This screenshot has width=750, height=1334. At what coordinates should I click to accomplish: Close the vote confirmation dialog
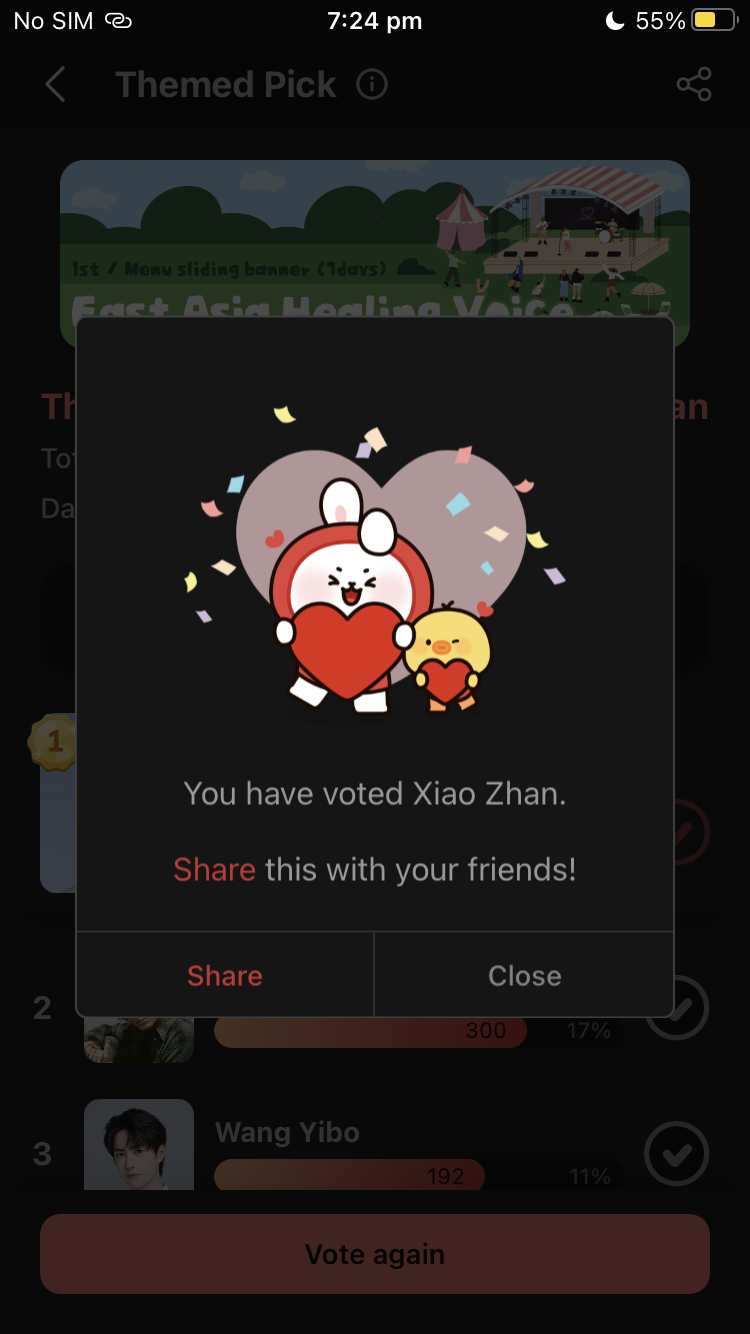pos(524,975)
